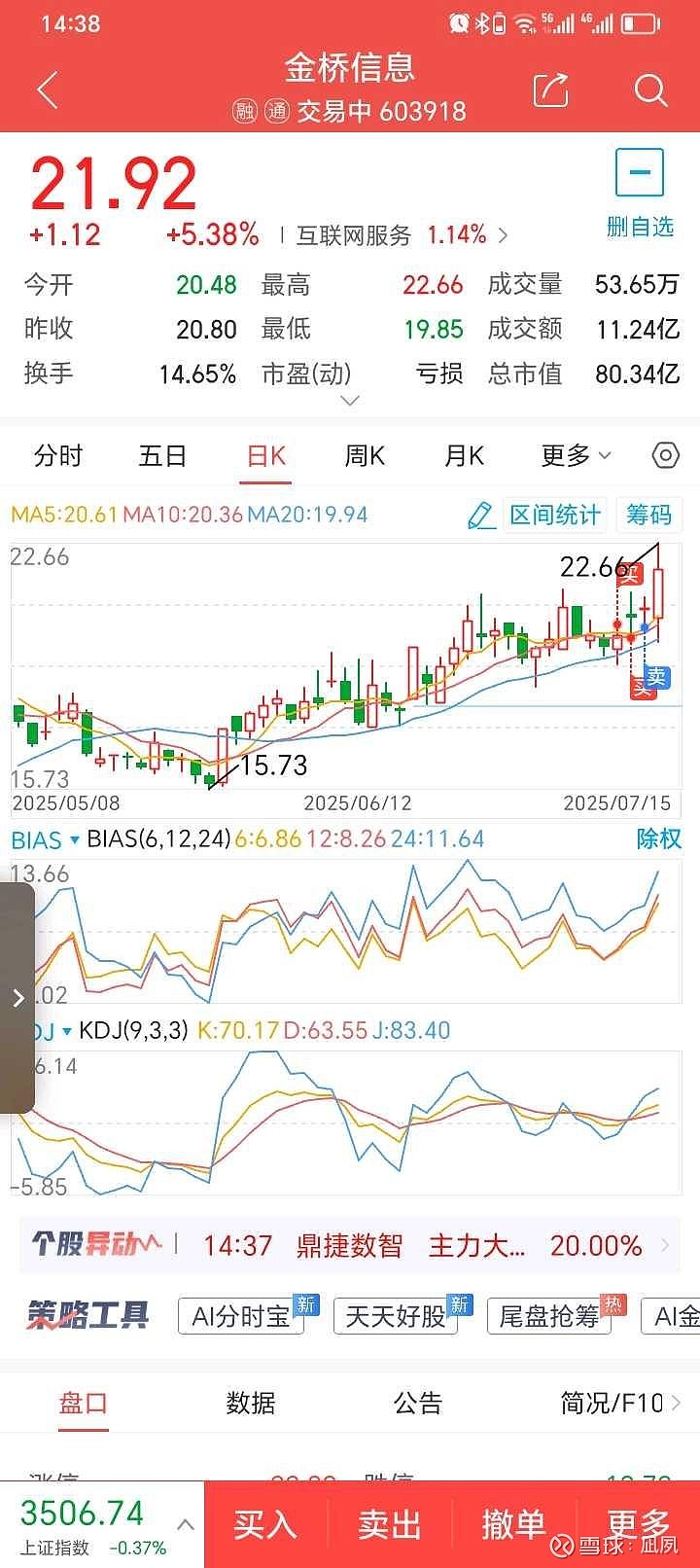Tap 除权 adjustment option

click(658, 838)
